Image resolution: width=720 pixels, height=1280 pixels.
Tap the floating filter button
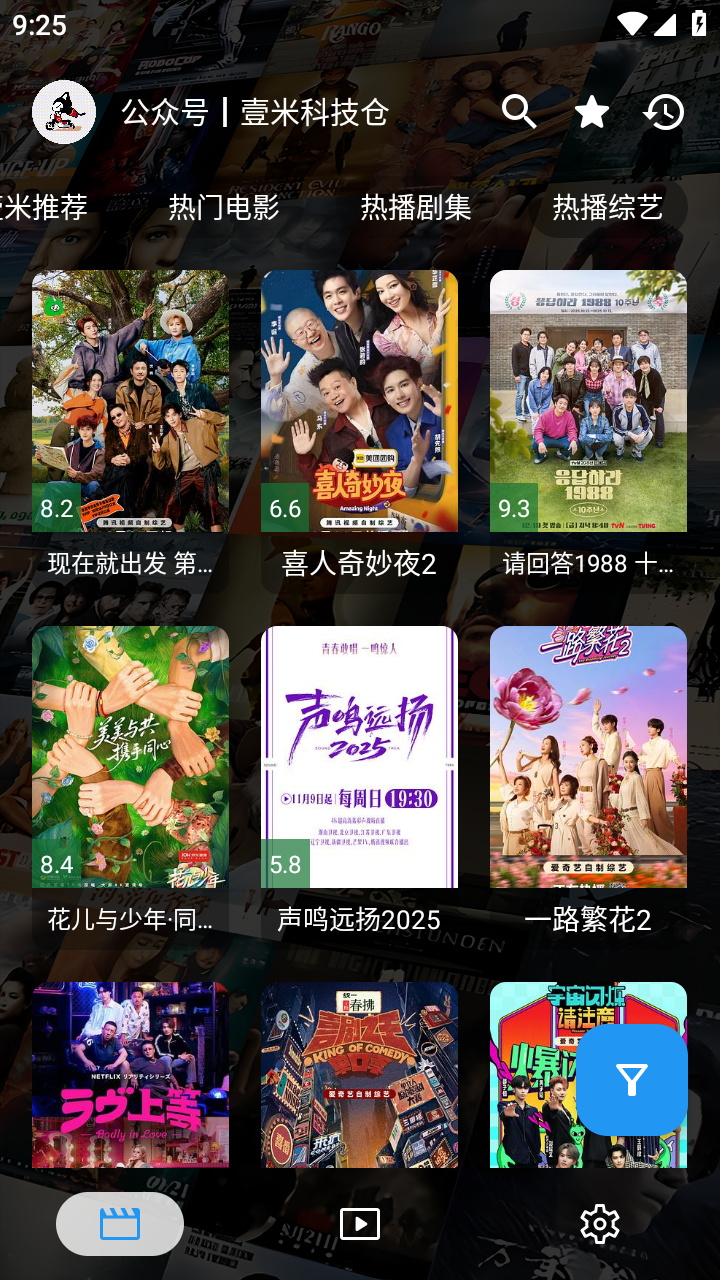632,1079
